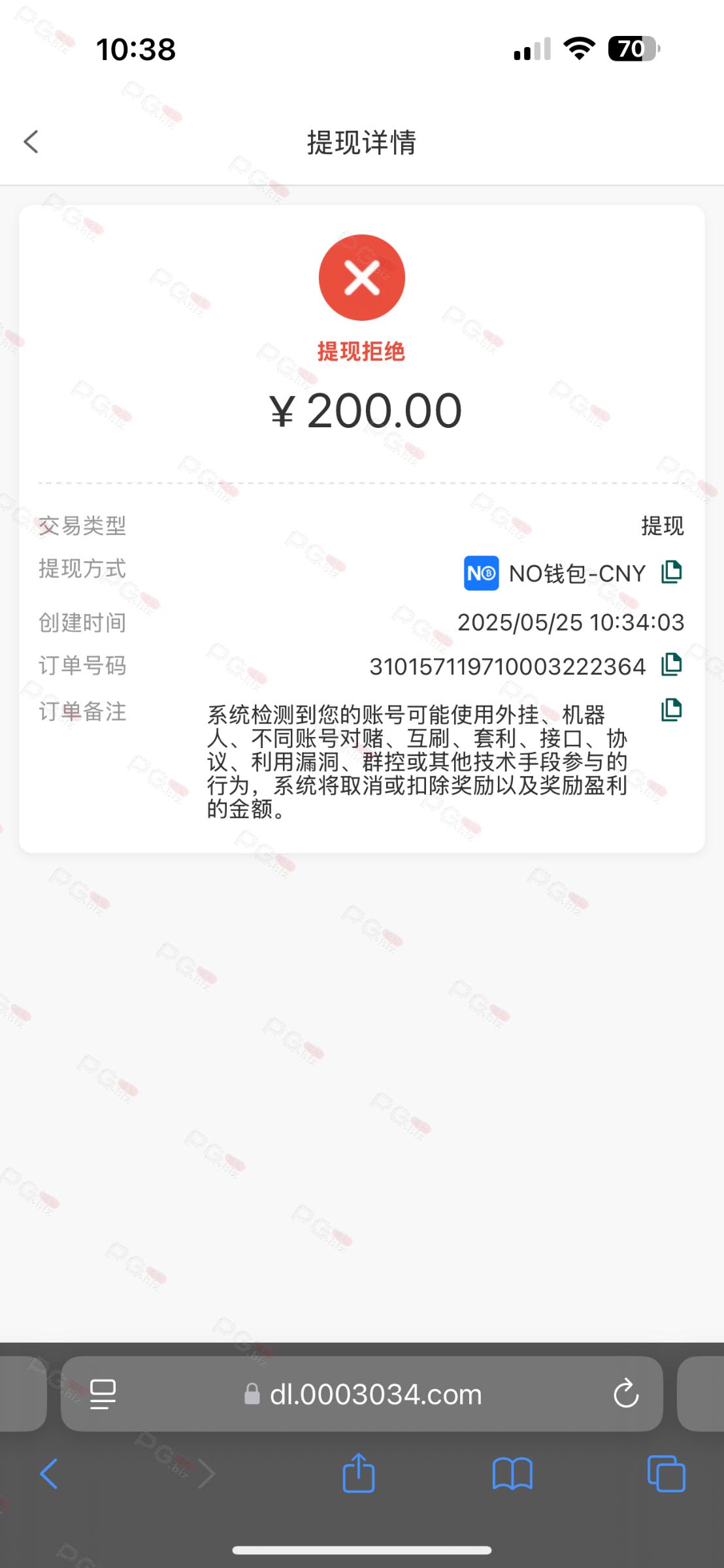
Task: Reload the current web page
Action: [625, 1394]
